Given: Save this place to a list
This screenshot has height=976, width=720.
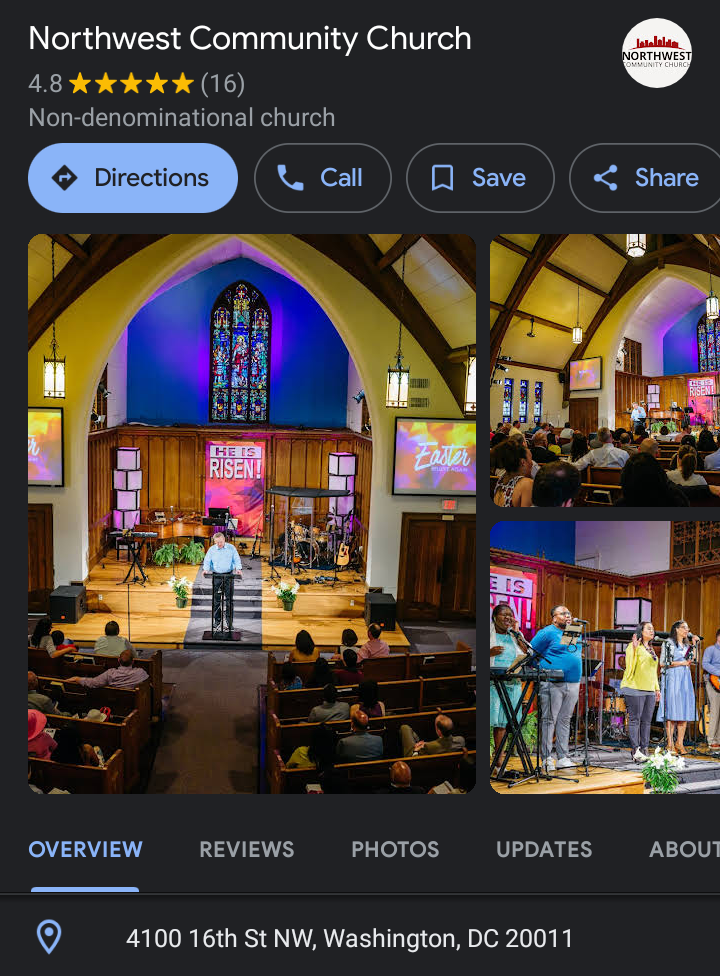Looking at the screenshot, I should tap(479, 178).
